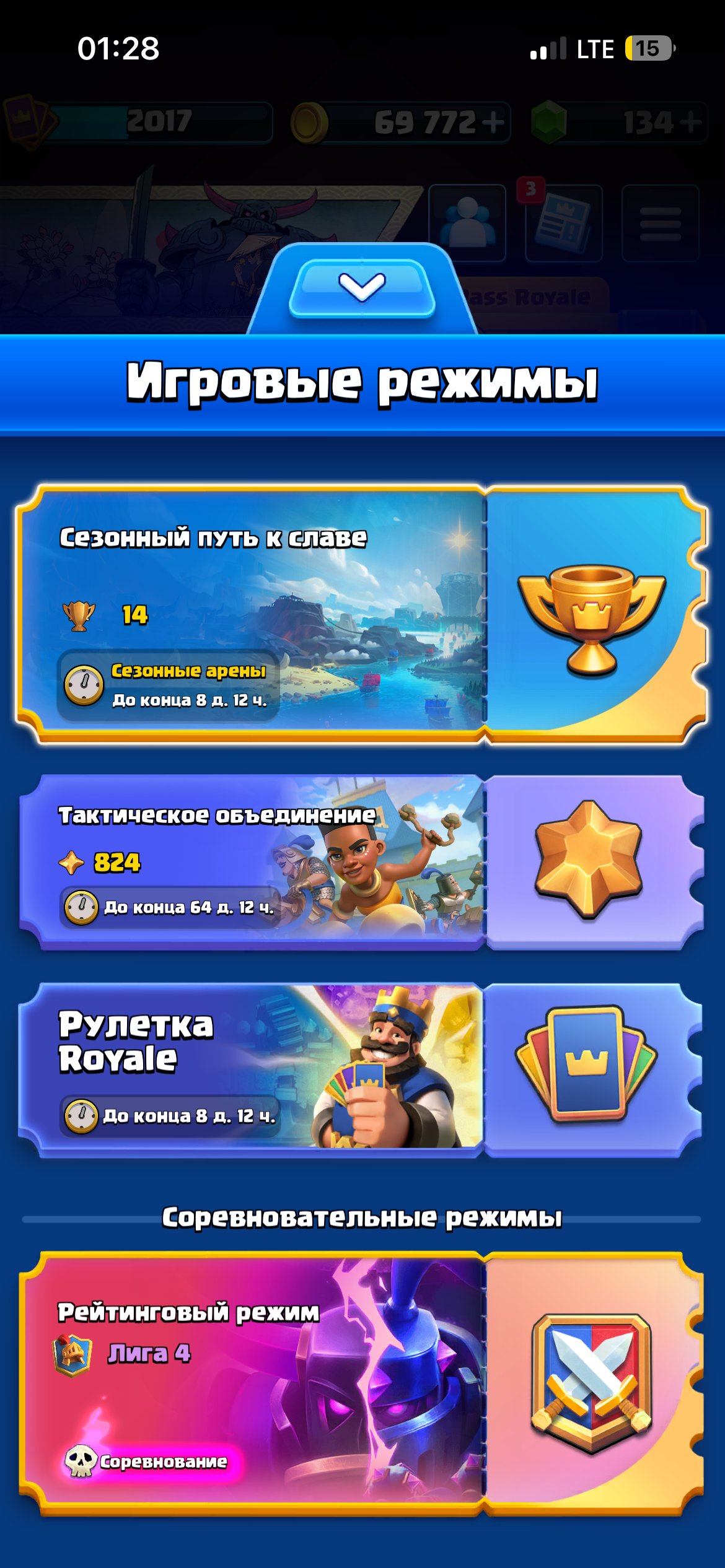
Task: Choose the Рулетка Royale mode card
Action: pos(362,1070)
